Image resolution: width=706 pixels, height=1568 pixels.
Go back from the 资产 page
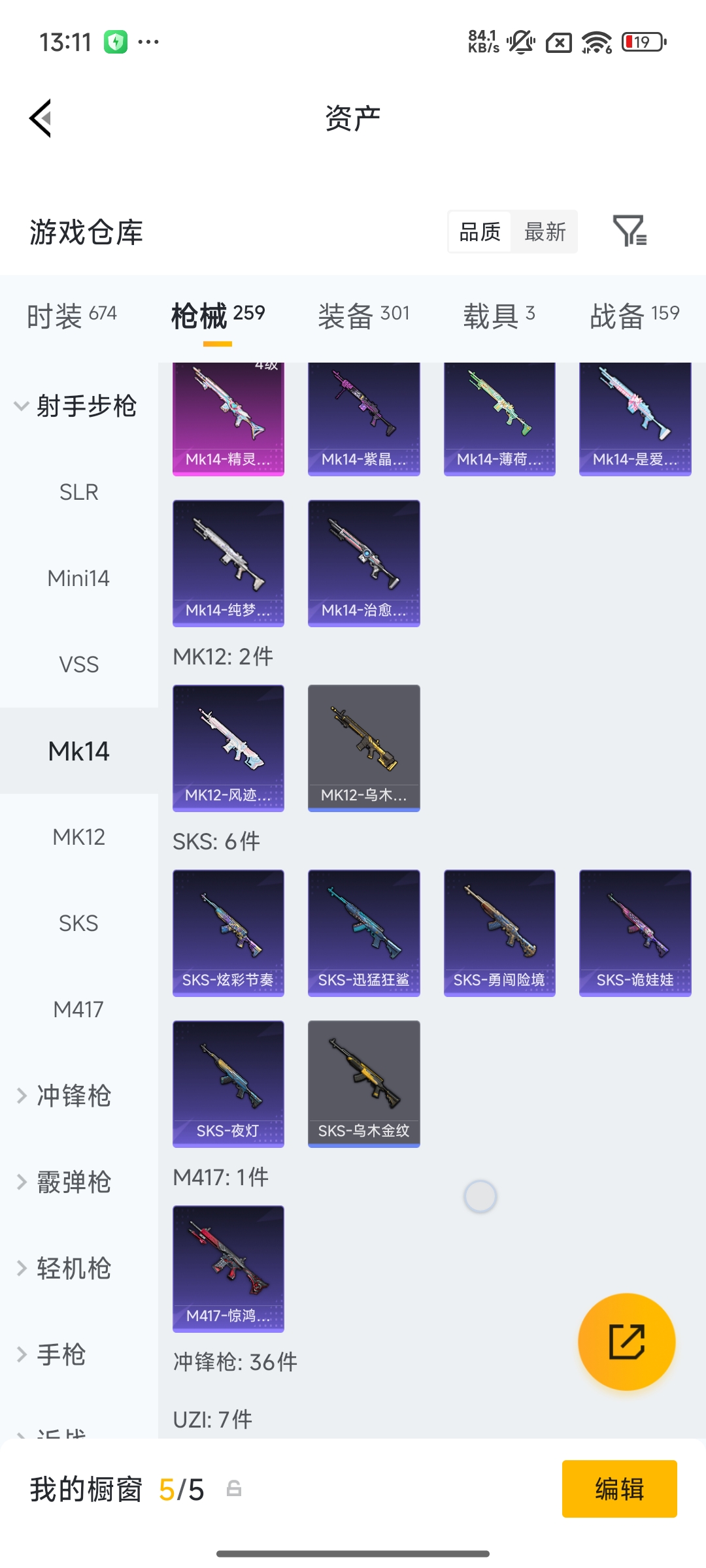coord(41,119)
